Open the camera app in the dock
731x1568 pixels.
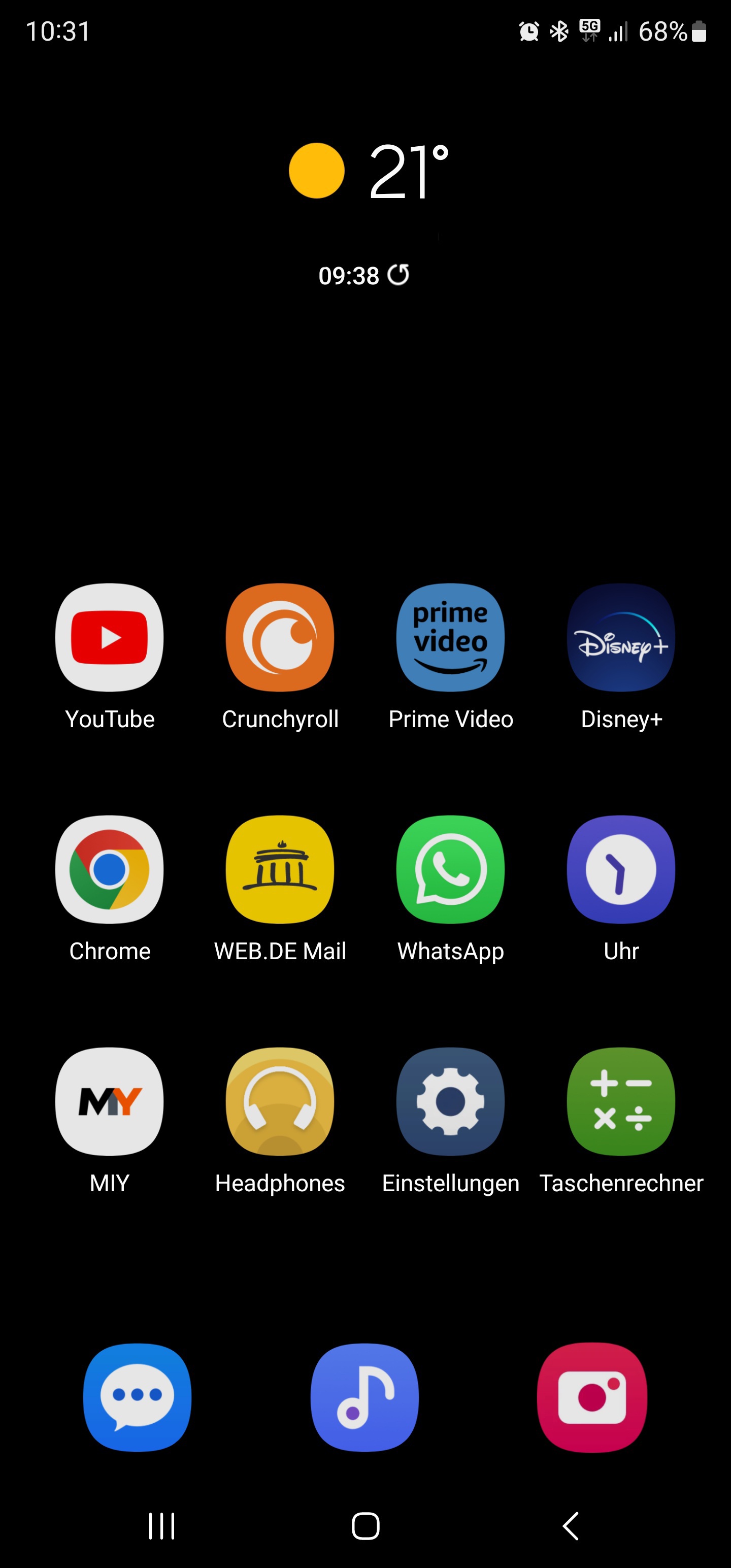click(591, 1397)
